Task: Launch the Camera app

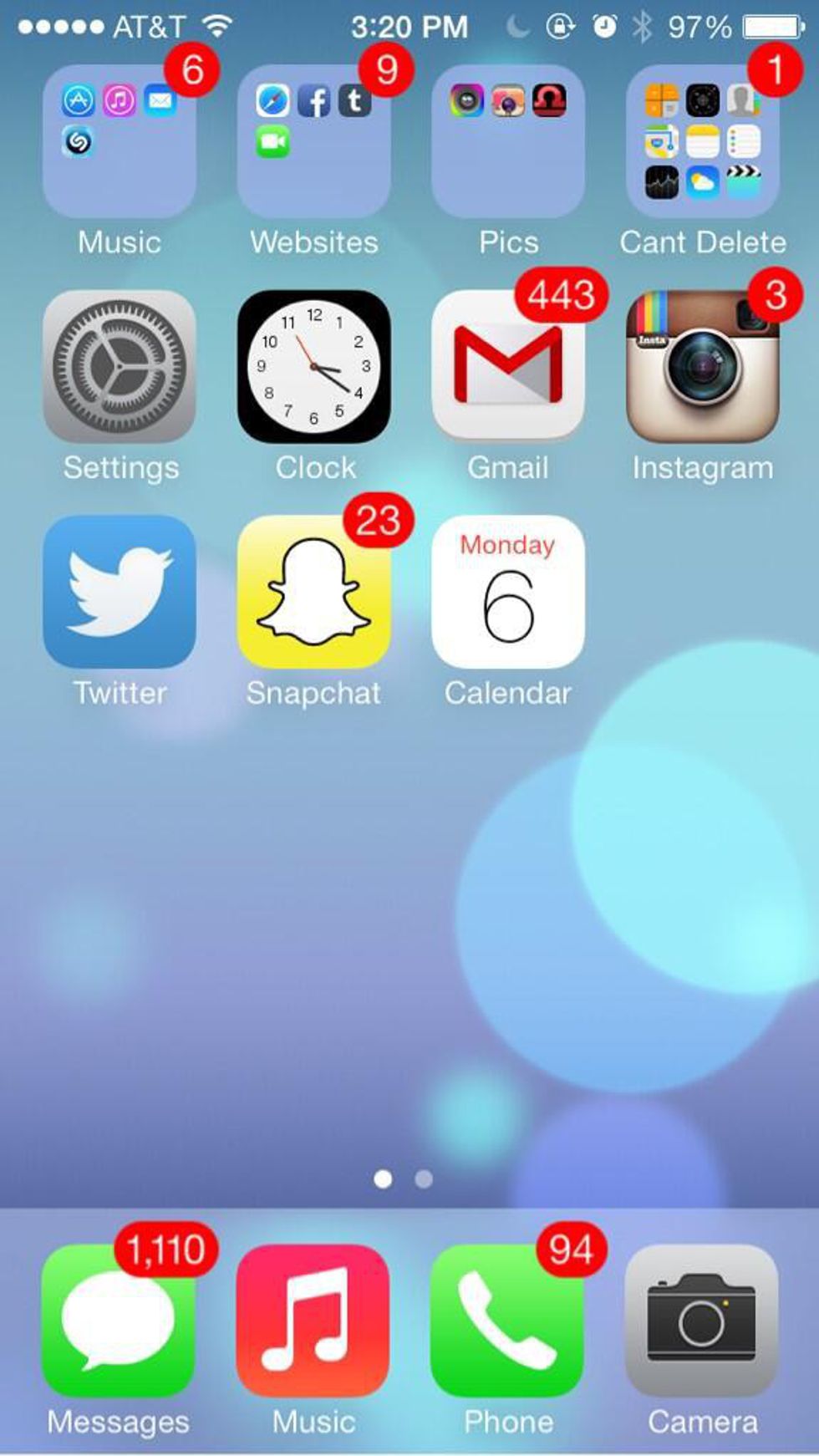Action: [702, 1321]
